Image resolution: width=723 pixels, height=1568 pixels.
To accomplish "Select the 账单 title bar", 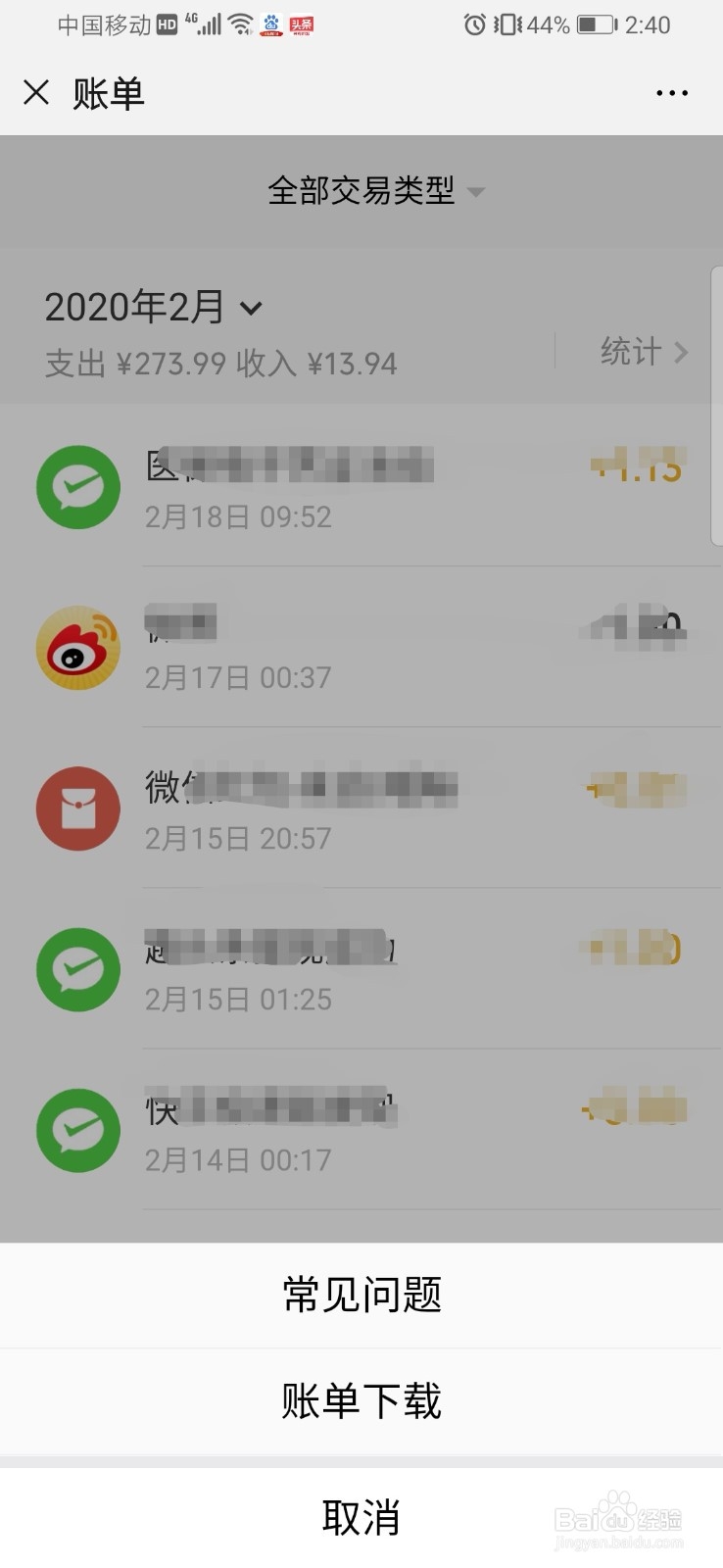I will click(108, 92).
